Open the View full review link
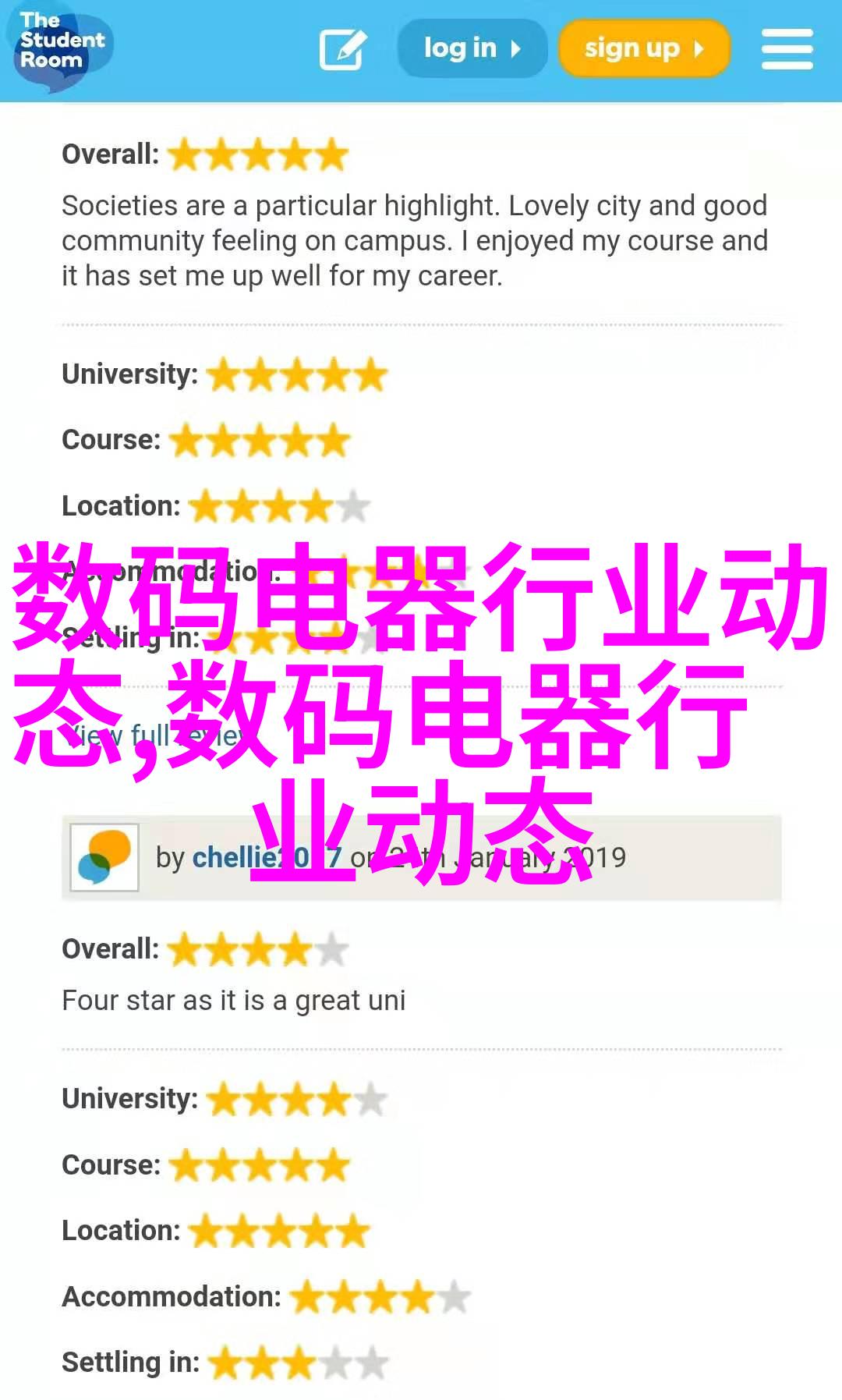 156,735
